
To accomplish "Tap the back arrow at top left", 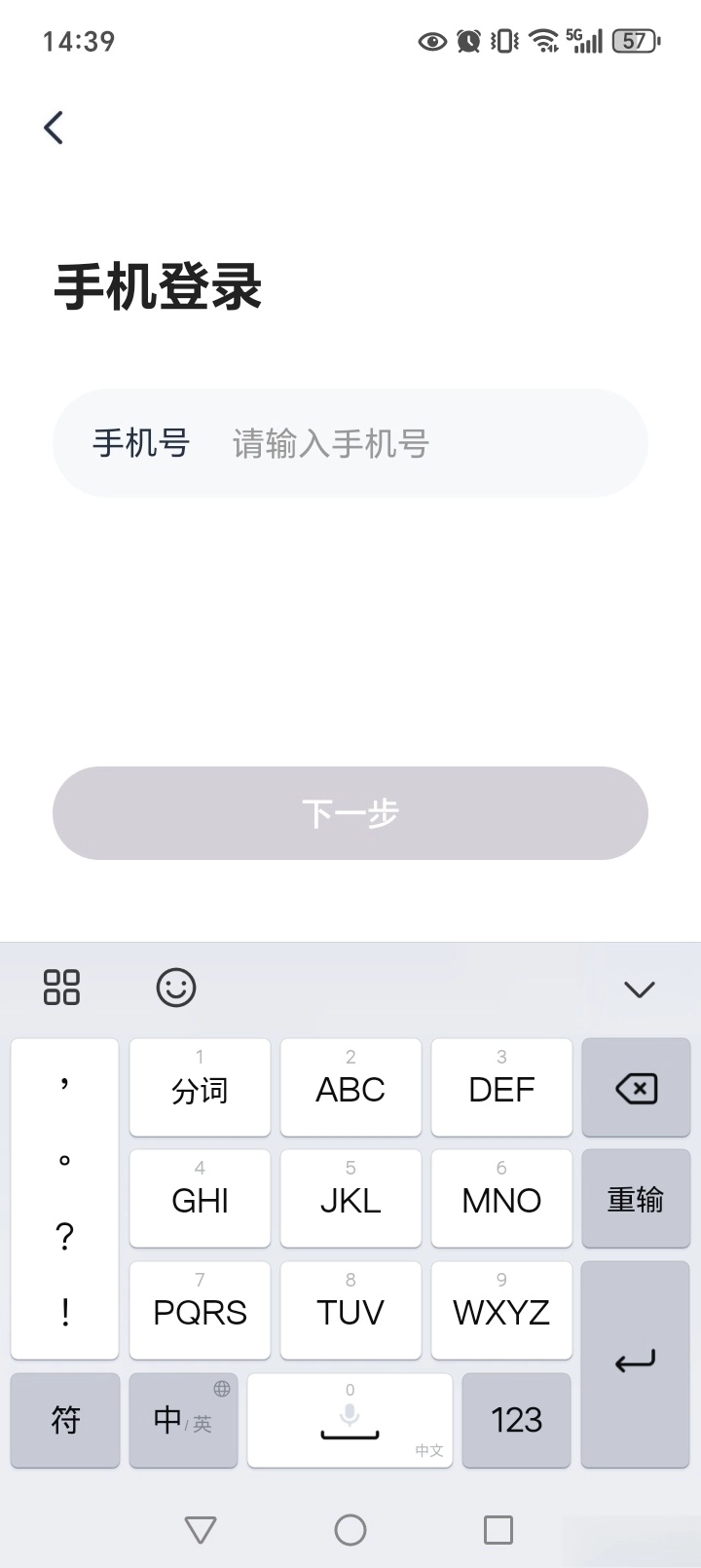I will [54, 127].
